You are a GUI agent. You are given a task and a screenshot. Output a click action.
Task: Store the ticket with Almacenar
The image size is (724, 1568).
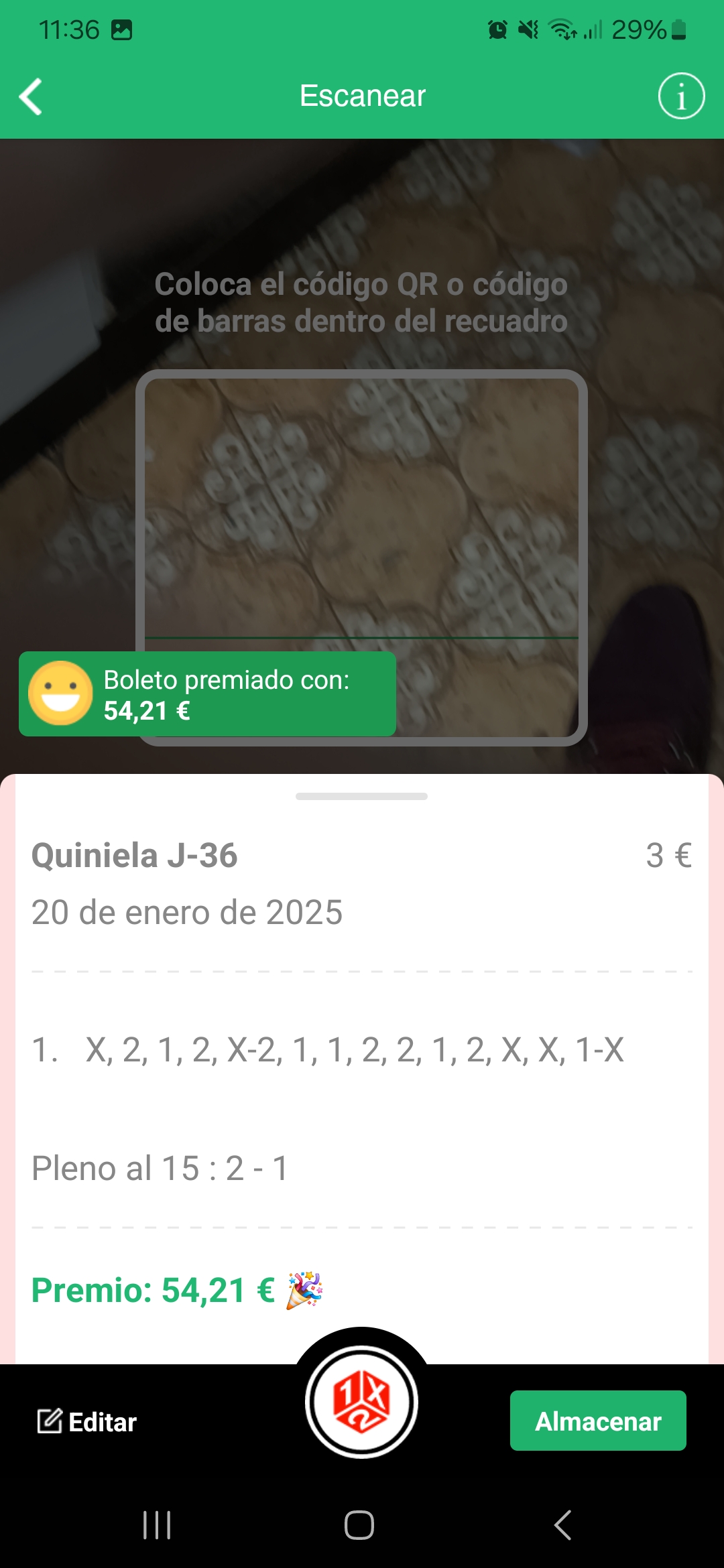(x=597, y=1421)
